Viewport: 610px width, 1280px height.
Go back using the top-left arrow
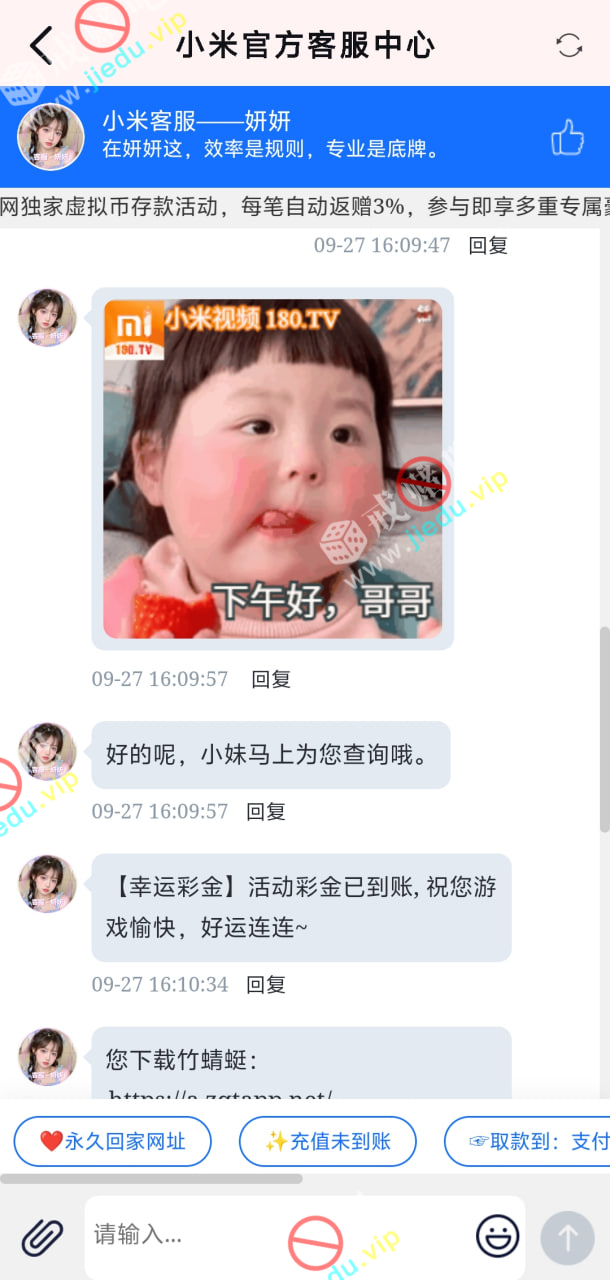[x=40, y=46]
